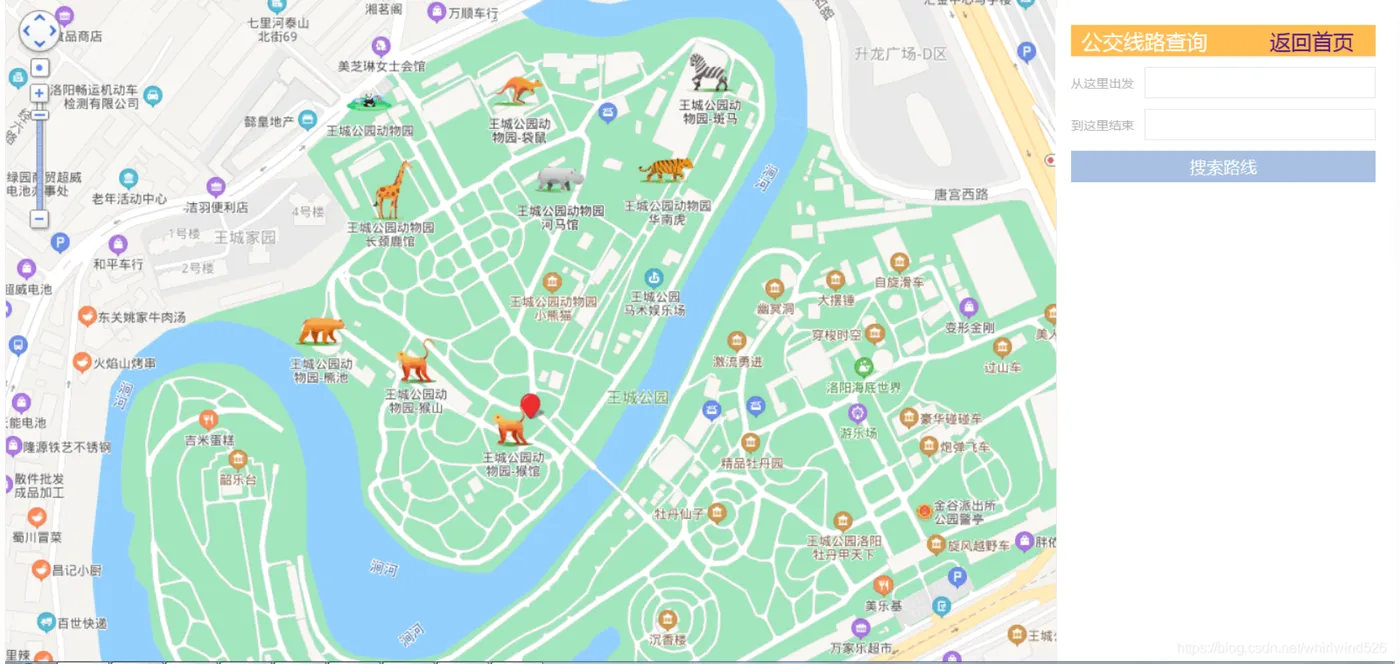
Task: Tap the 搜索路线 search route button
Action: click(1222, 167)
